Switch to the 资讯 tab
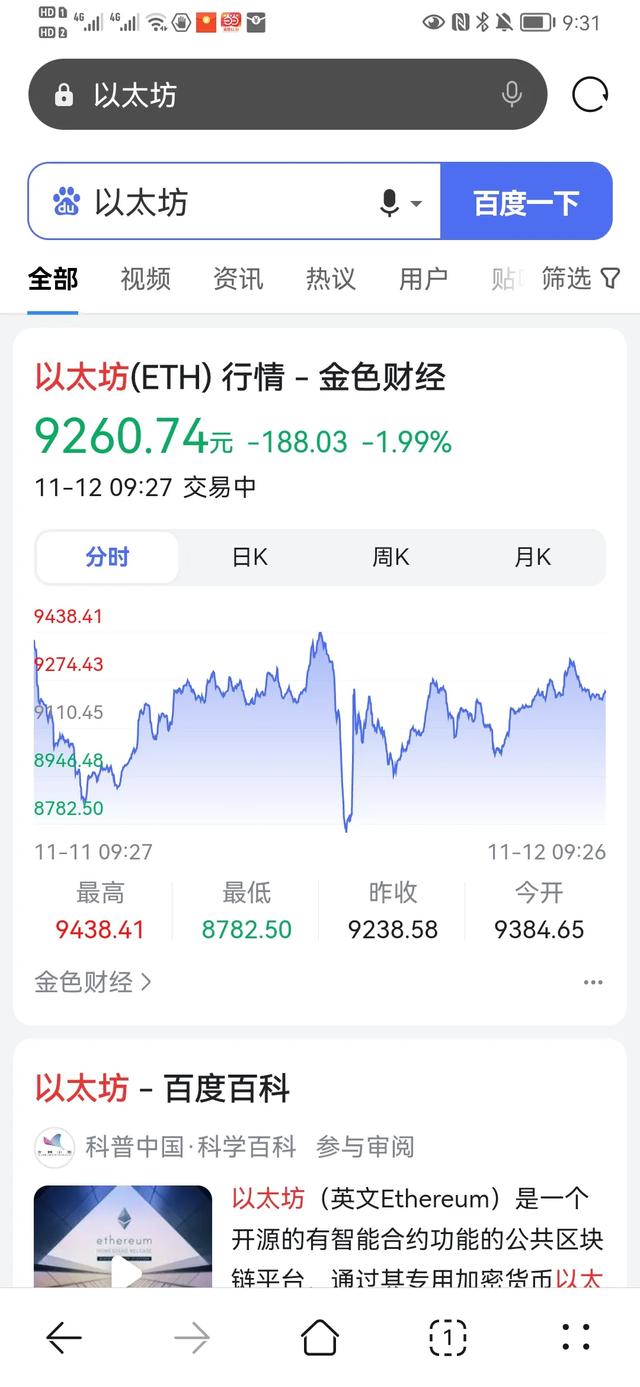The width and height of the screenshot is (640, 1387). point(238,279)
